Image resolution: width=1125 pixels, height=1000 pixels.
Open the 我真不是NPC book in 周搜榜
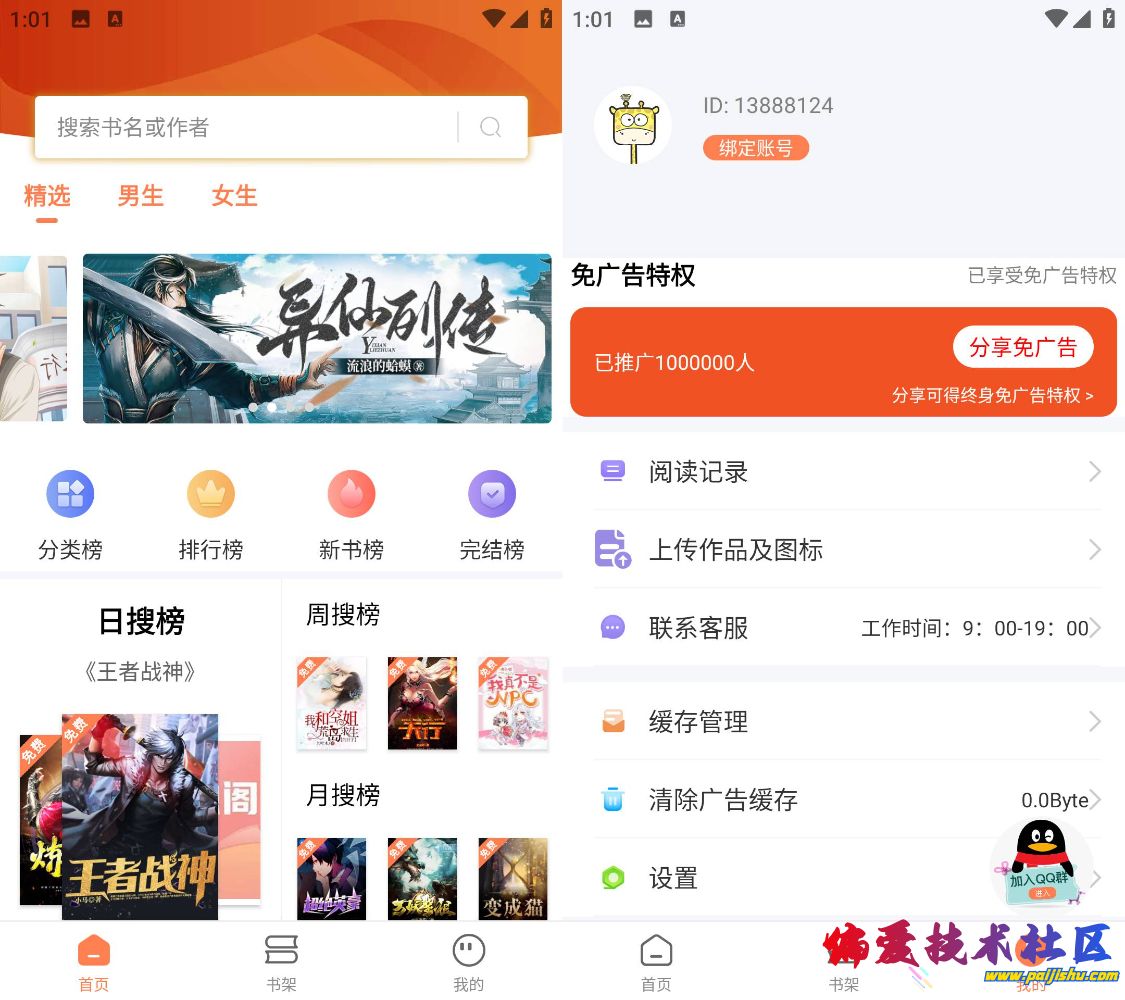click(513, 703)
